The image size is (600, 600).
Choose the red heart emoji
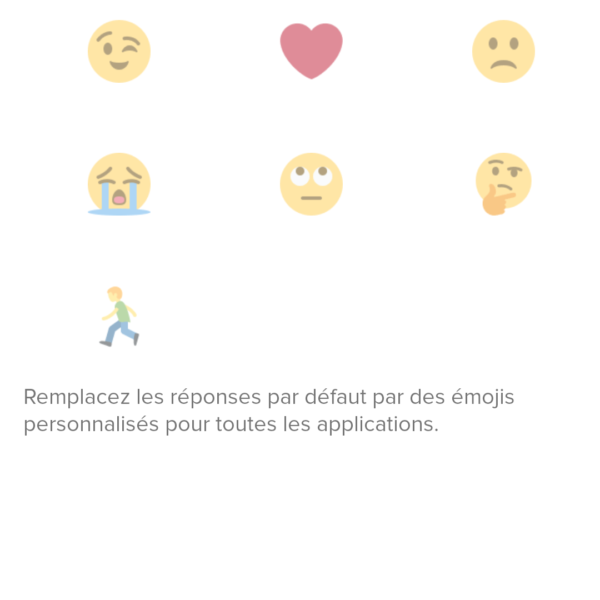point(311,51)
